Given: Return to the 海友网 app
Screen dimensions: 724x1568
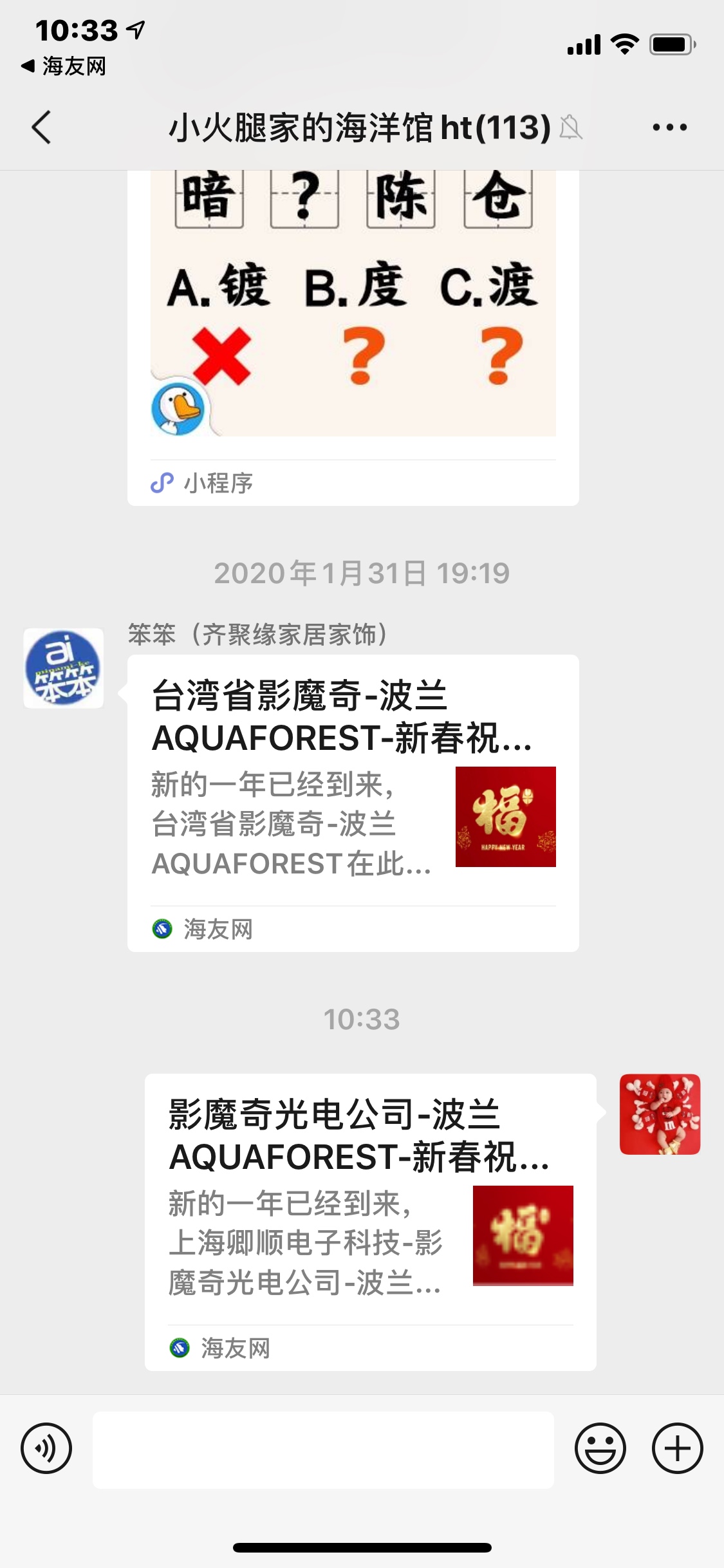Looking at the screenshot, I should point(63,66).
